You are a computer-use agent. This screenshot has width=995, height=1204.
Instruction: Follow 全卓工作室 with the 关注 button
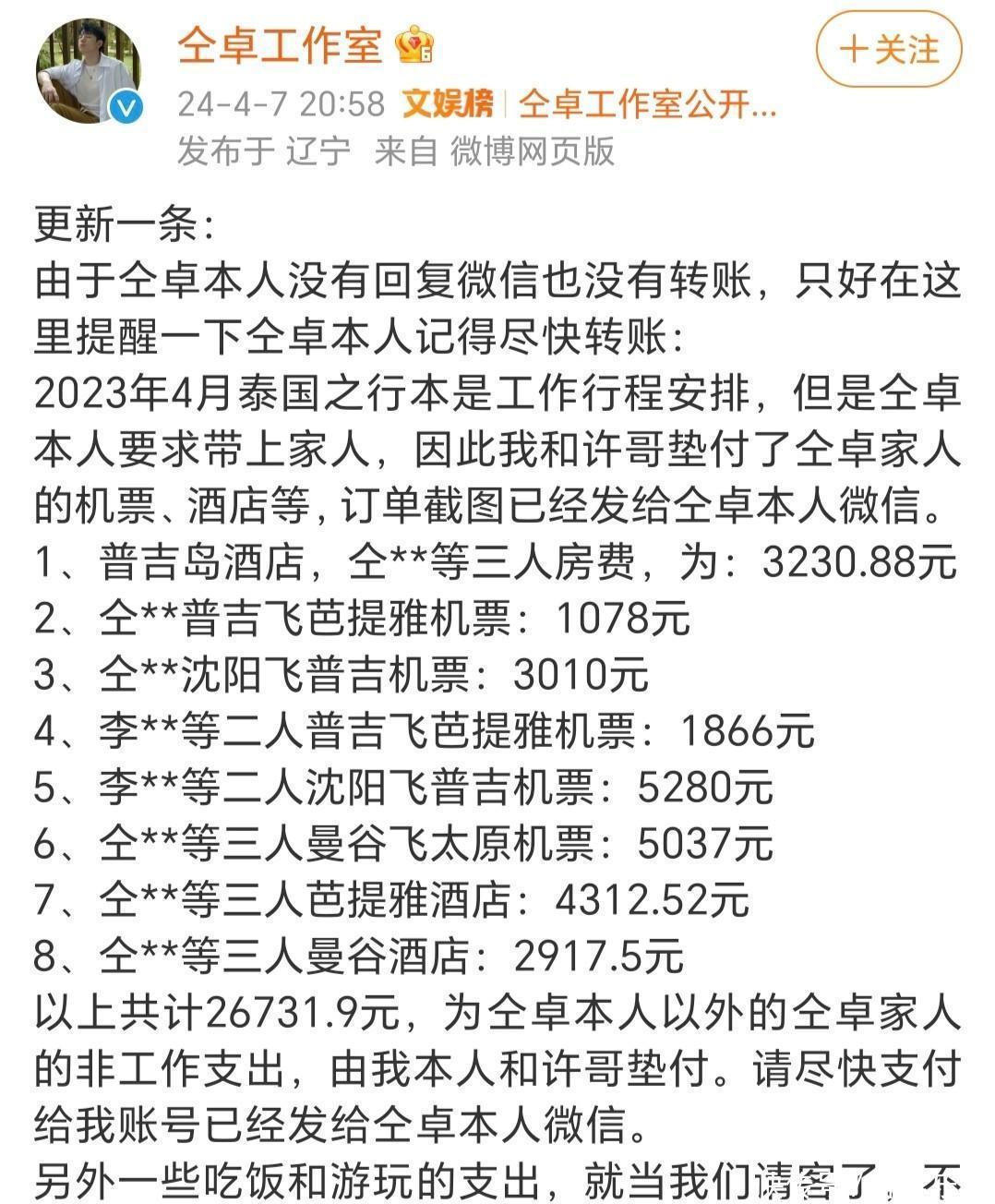(x=889, y=50)
